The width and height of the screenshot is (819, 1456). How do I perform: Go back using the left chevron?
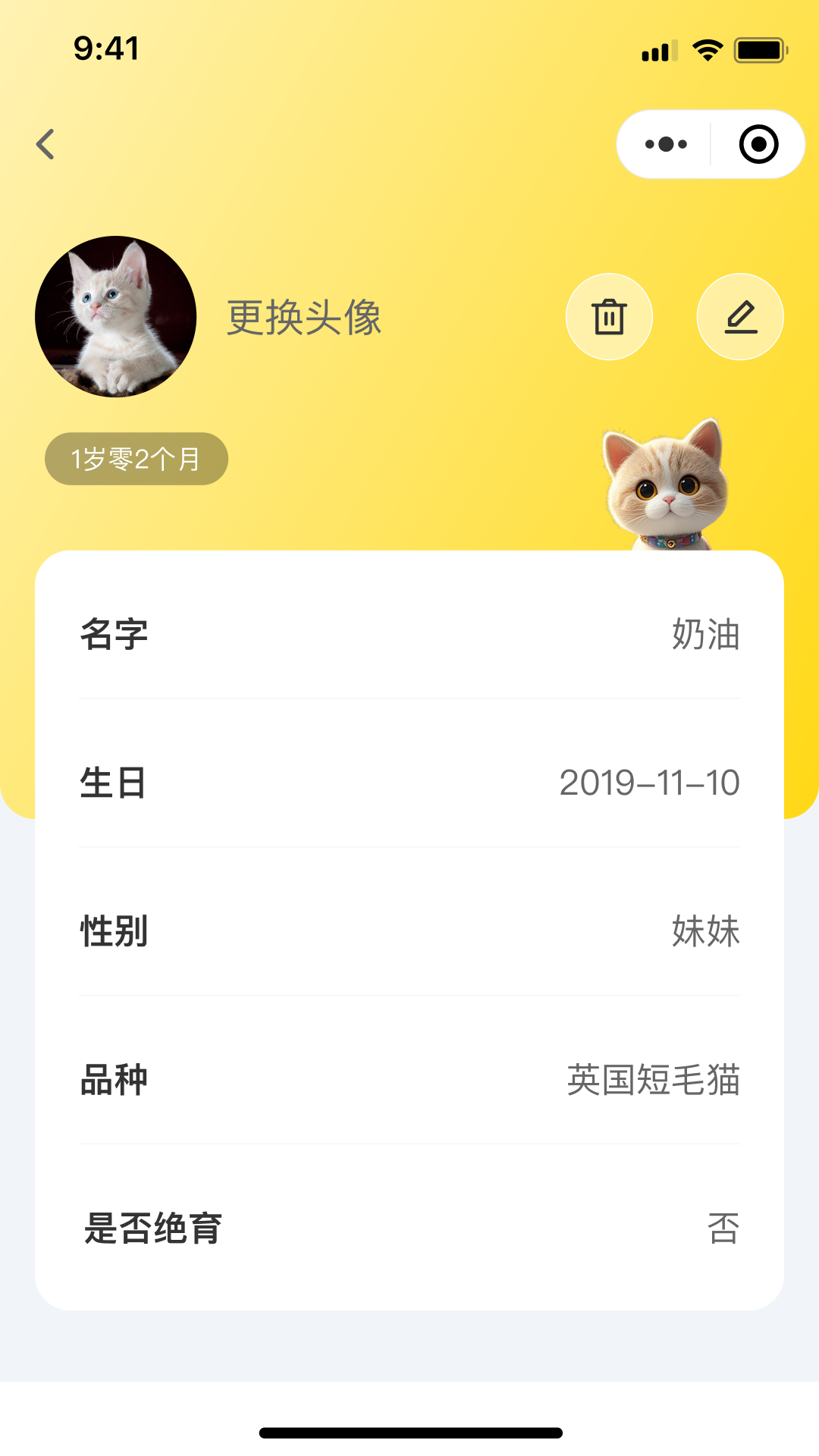pyautogui.click(x=45, y=144)
